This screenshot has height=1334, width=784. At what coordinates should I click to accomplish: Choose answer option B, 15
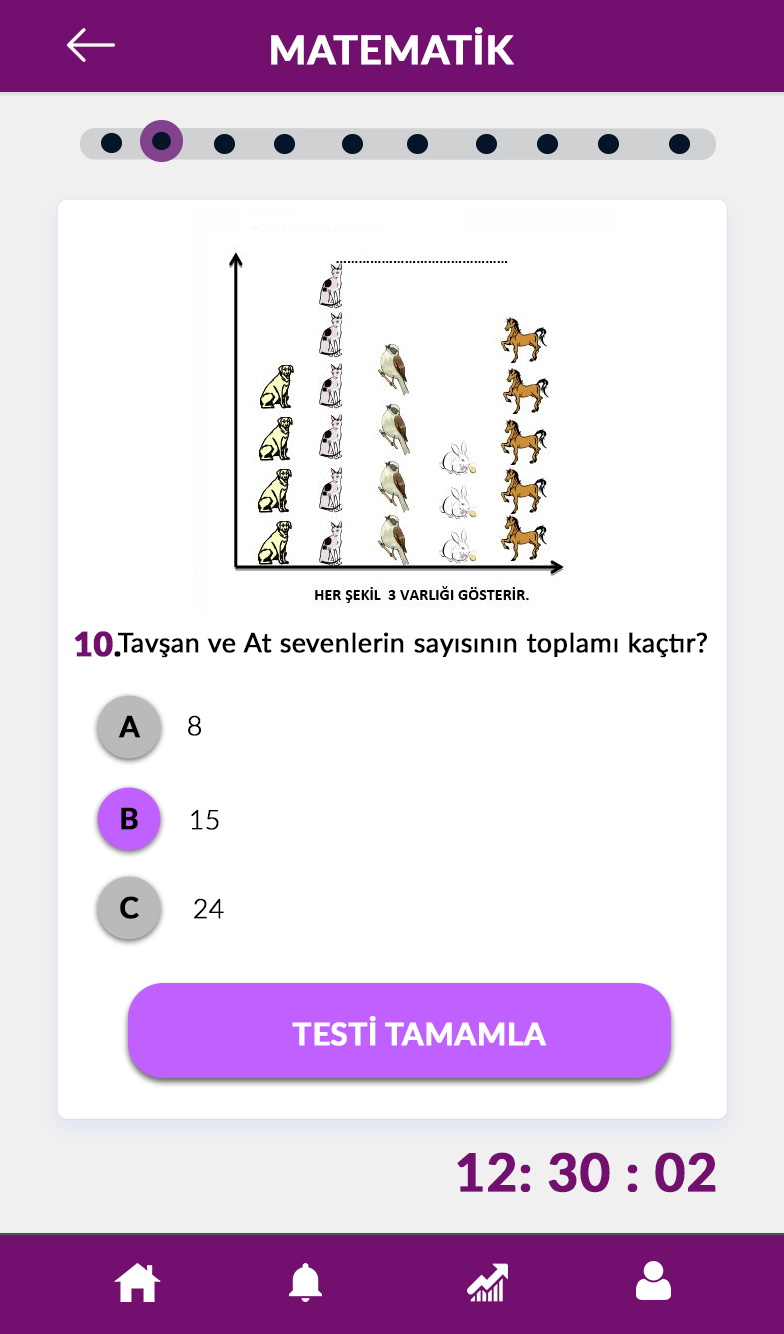129,819
